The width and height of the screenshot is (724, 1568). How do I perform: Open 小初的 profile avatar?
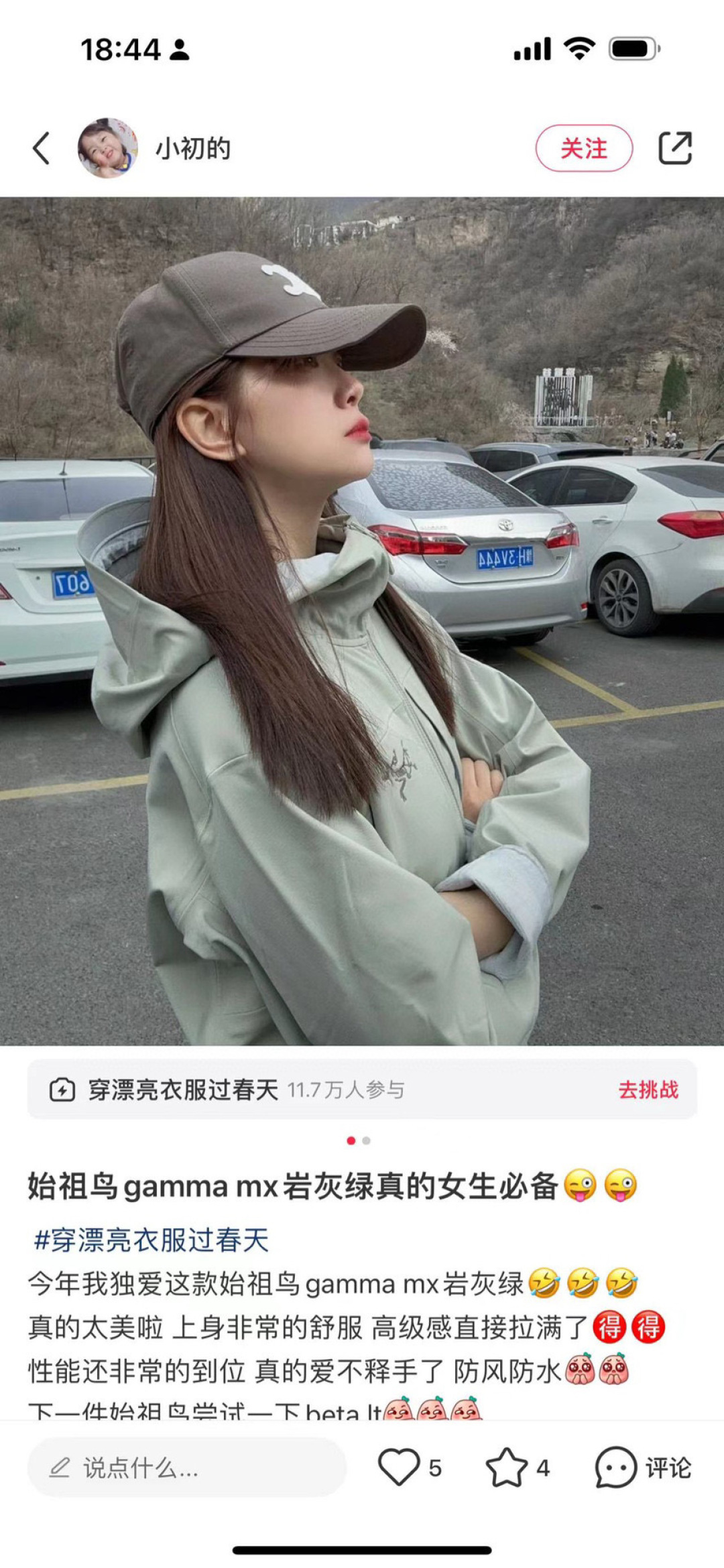pos(107,148)
